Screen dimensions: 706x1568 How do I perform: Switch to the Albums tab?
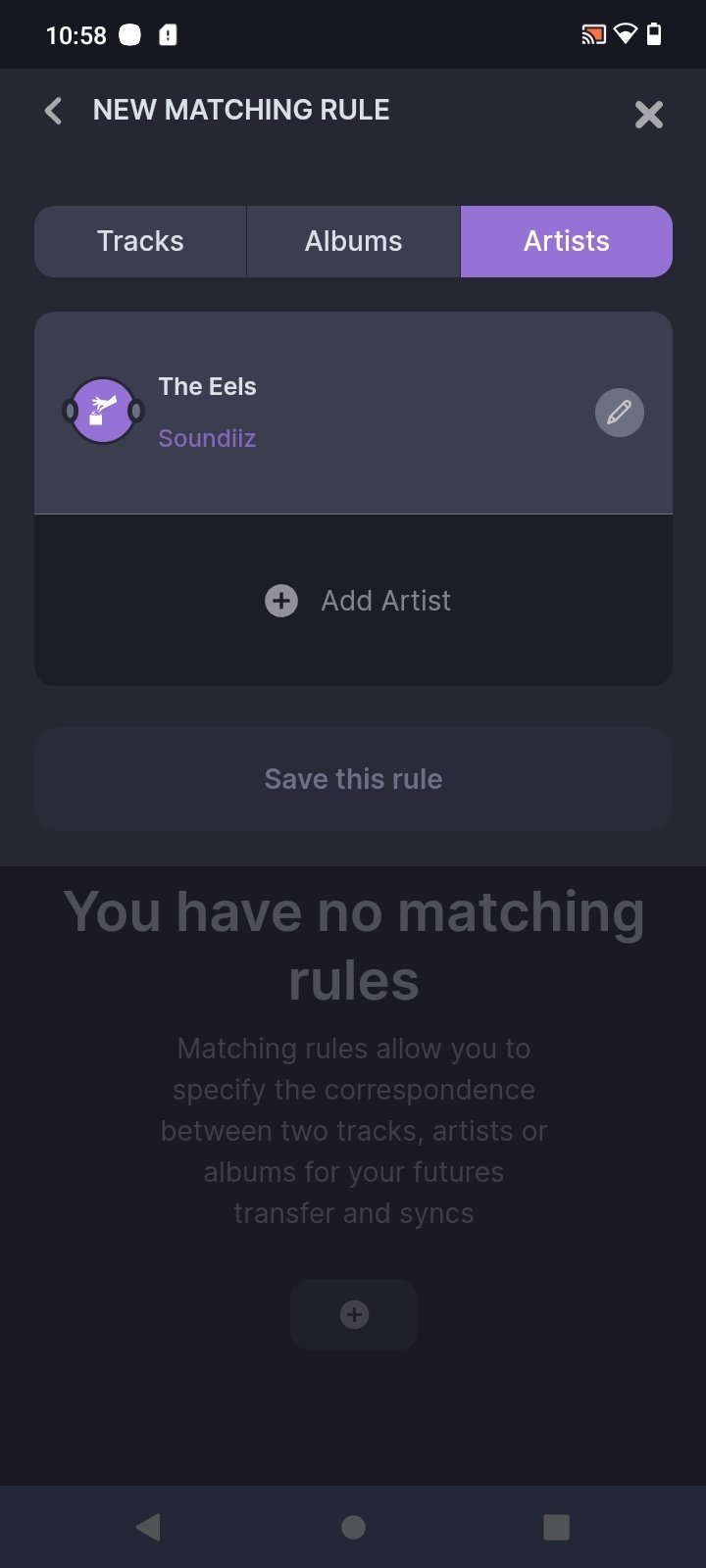coord(353,241)
